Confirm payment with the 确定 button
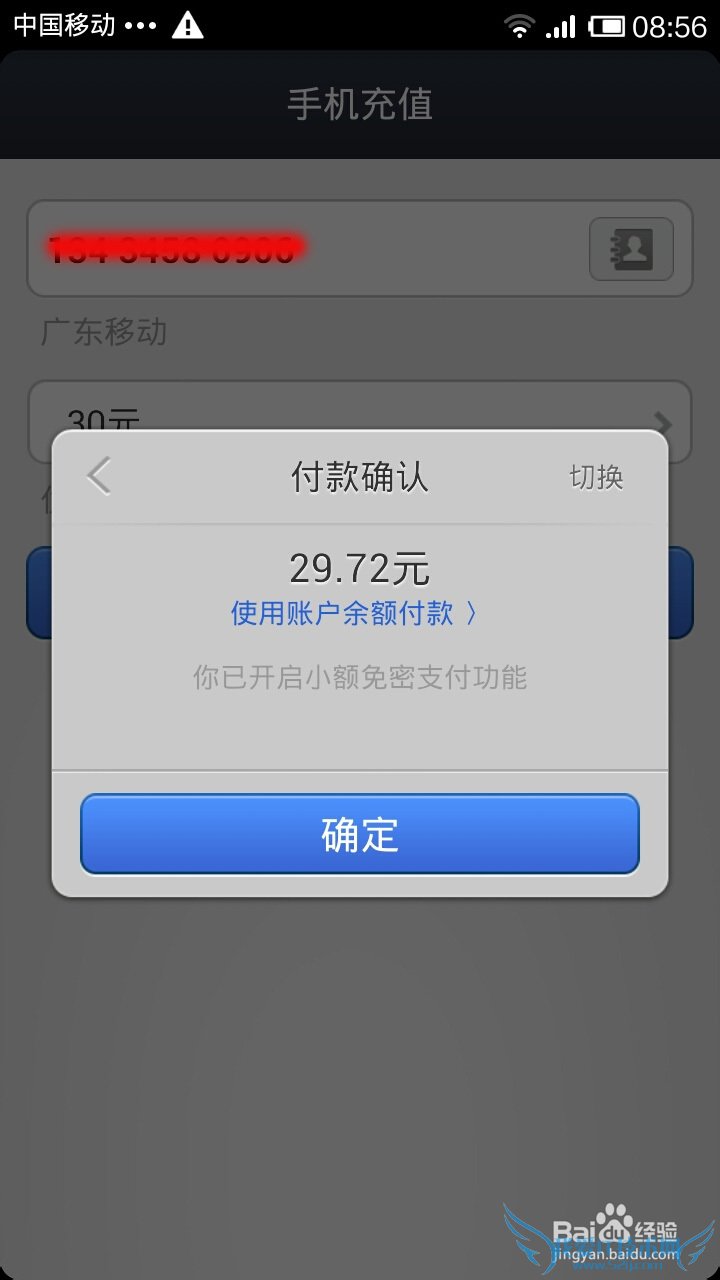 point(359,834)
